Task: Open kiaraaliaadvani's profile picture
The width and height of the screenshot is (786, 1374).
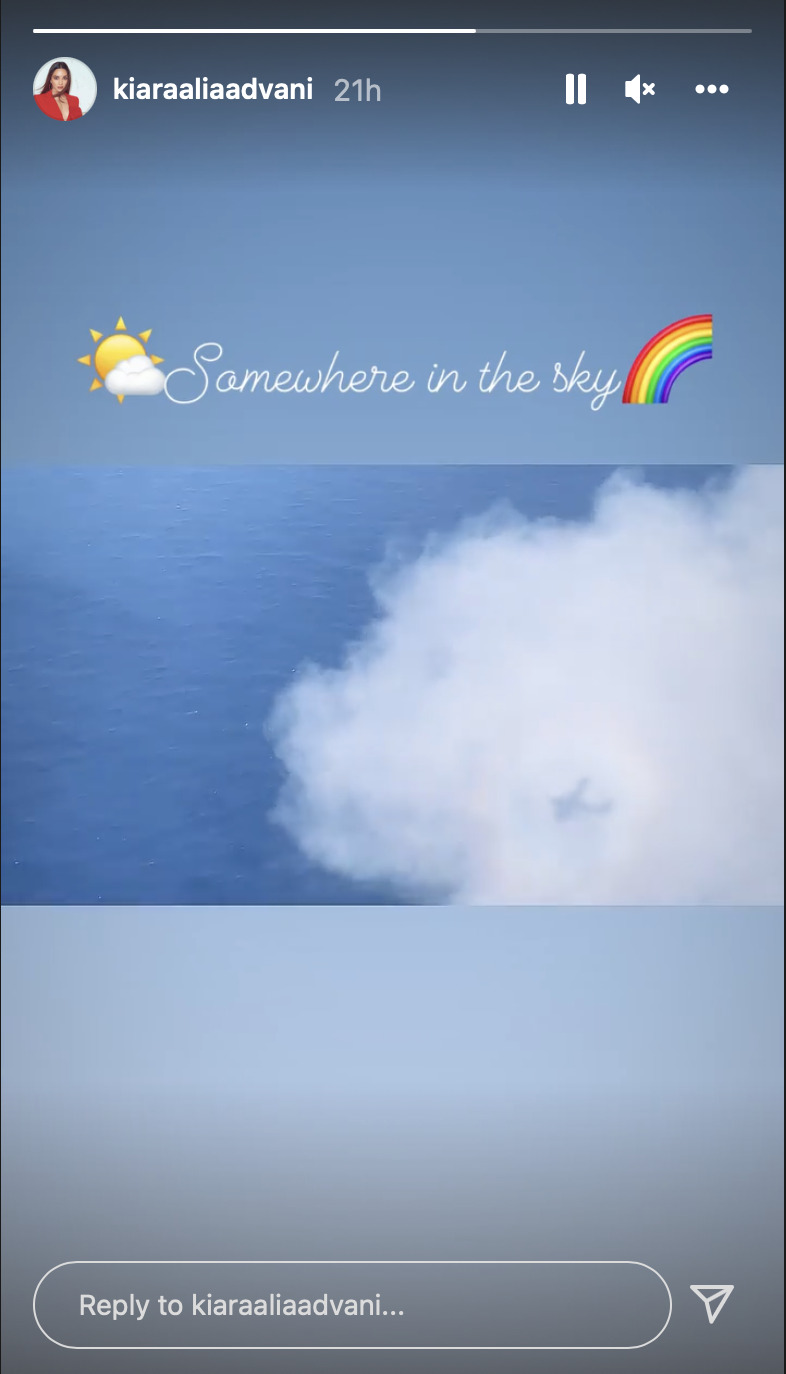Action: coord(65,89)
